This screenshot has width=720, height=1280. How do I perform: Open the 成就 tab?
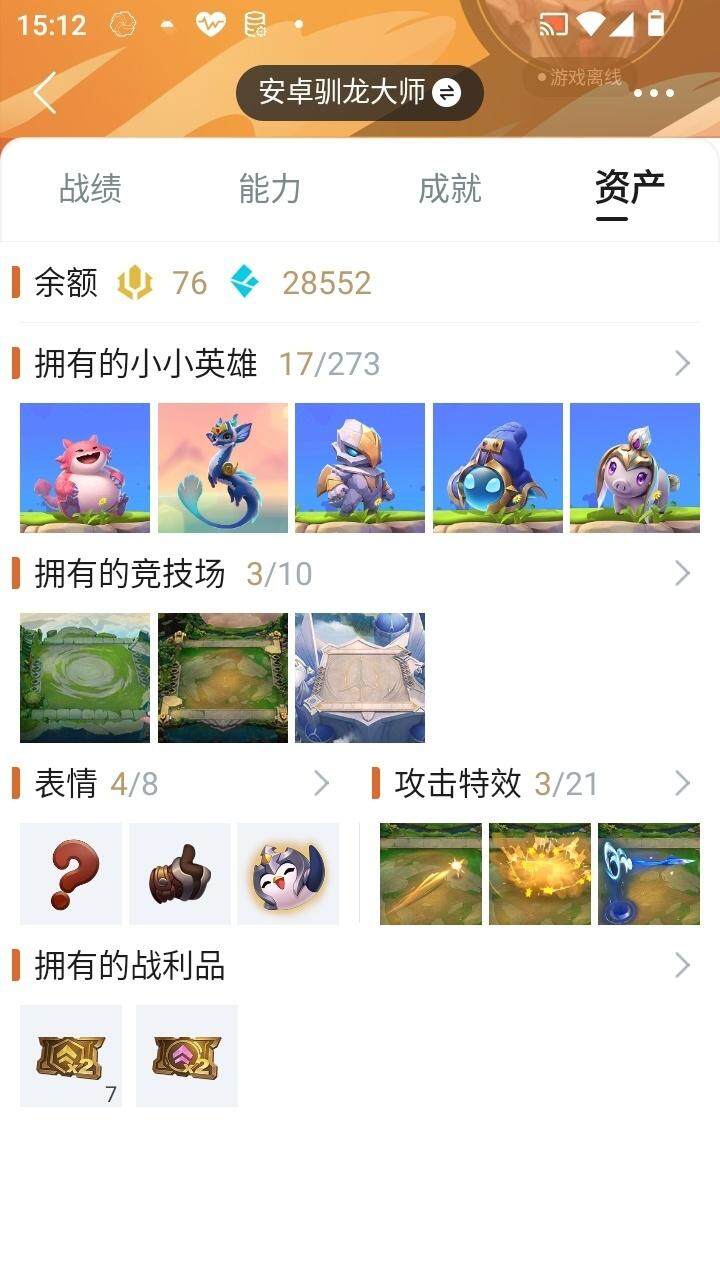(450, 188)
